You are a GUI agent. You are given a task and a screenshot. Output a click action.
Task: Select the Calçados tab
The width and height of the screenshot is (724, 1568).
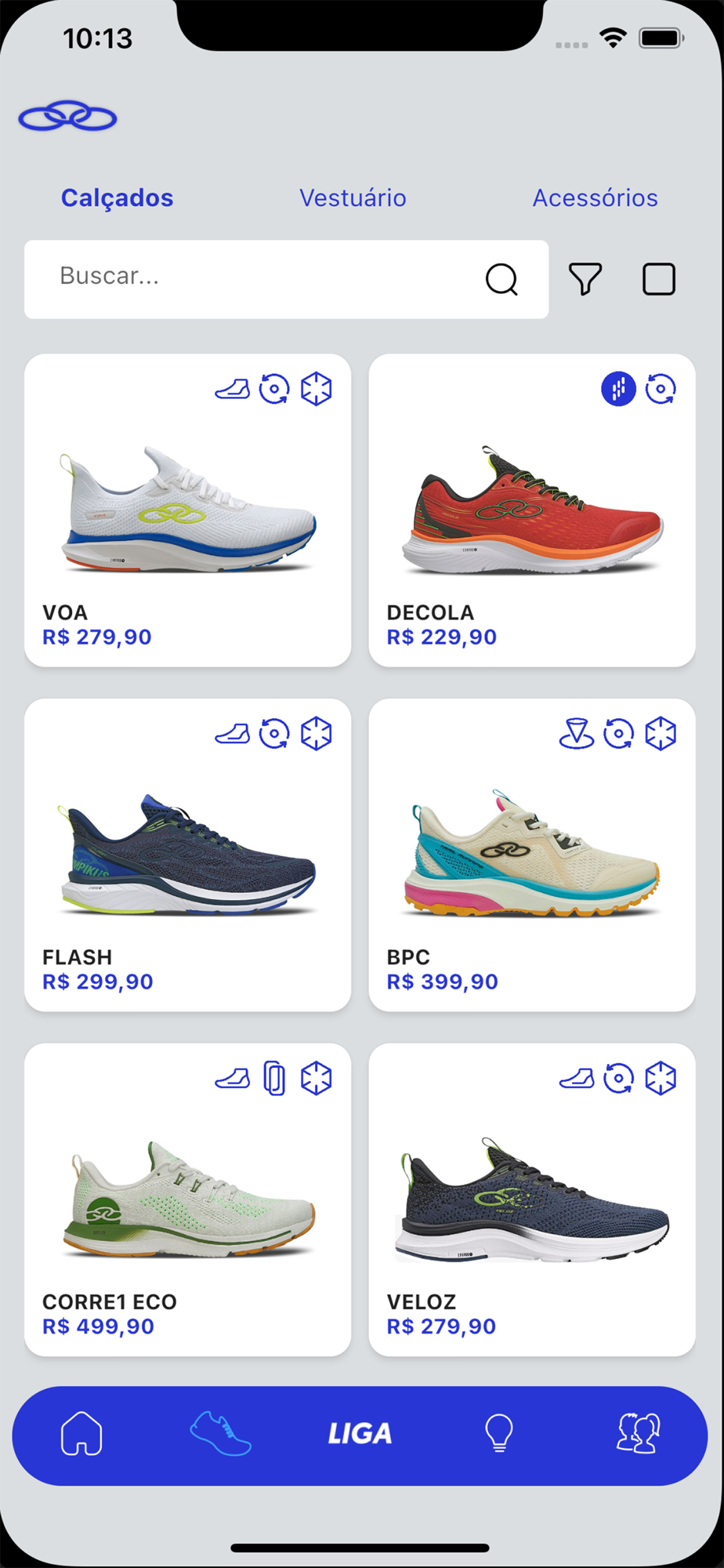pyautogui.click(x=118, y=198)
